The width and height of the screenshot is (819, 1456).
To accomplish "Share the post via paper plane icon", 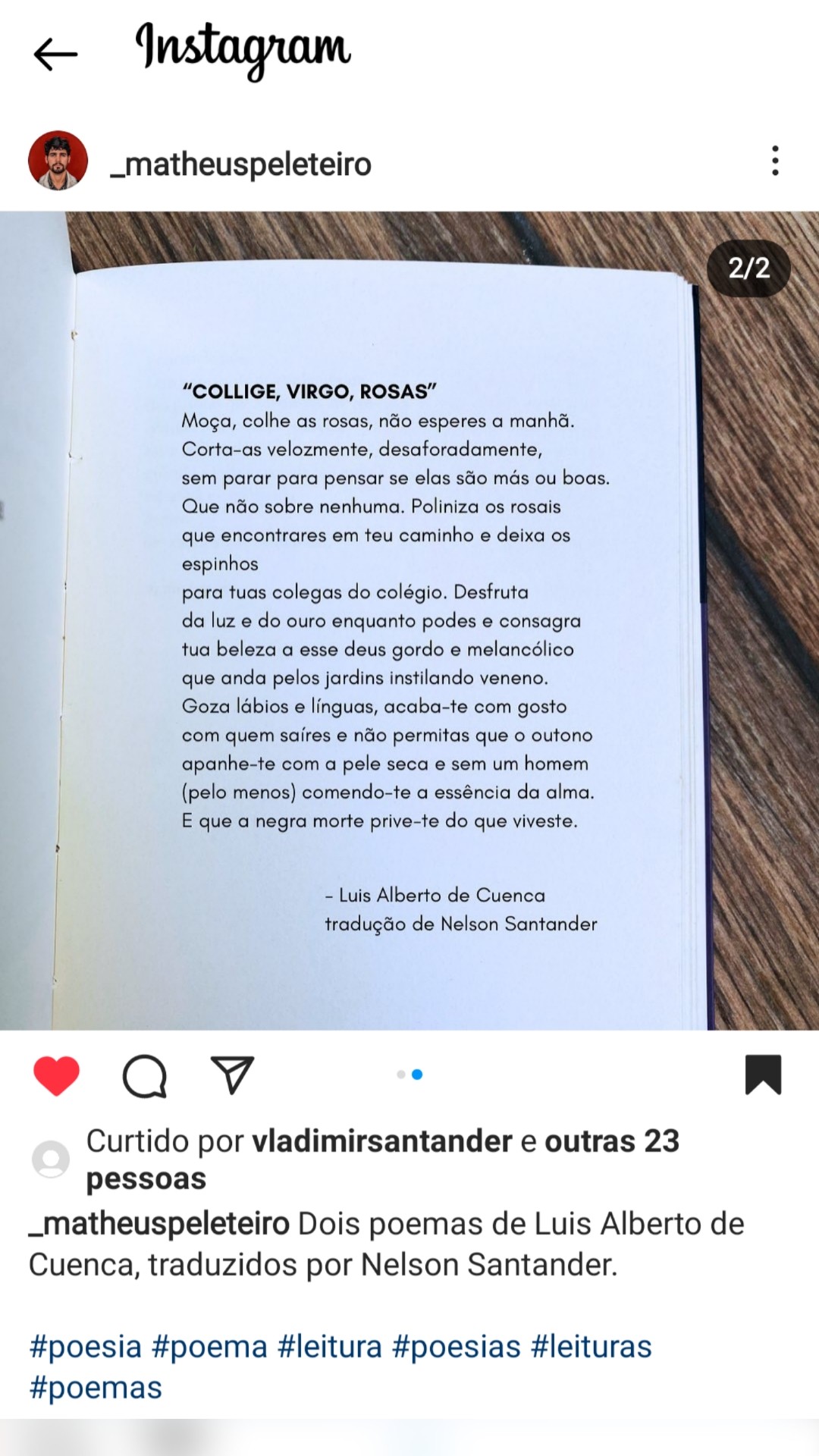I will pos(232,1075).
